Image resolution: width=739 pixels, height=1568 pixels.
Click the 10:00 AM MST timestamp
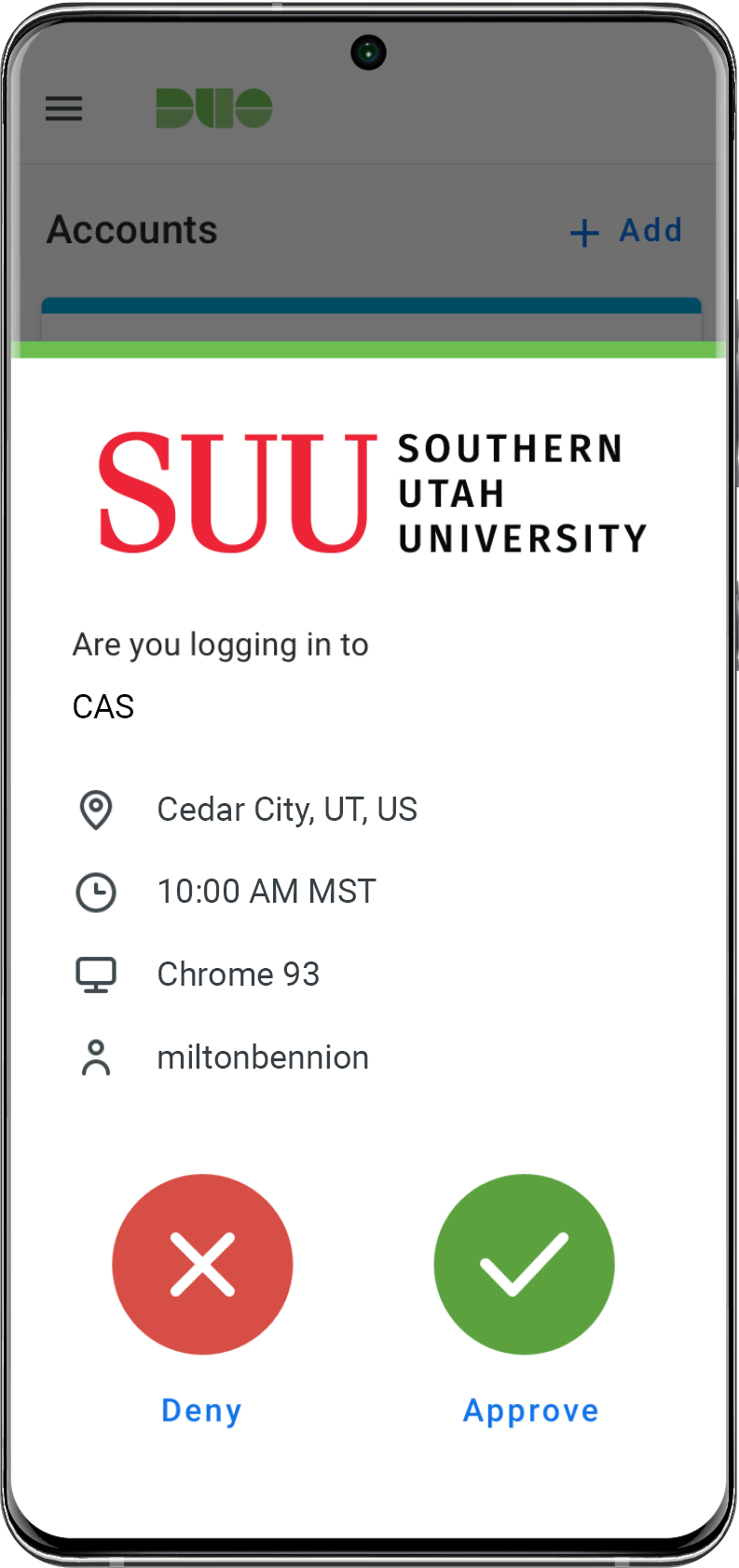pos(266,892)
